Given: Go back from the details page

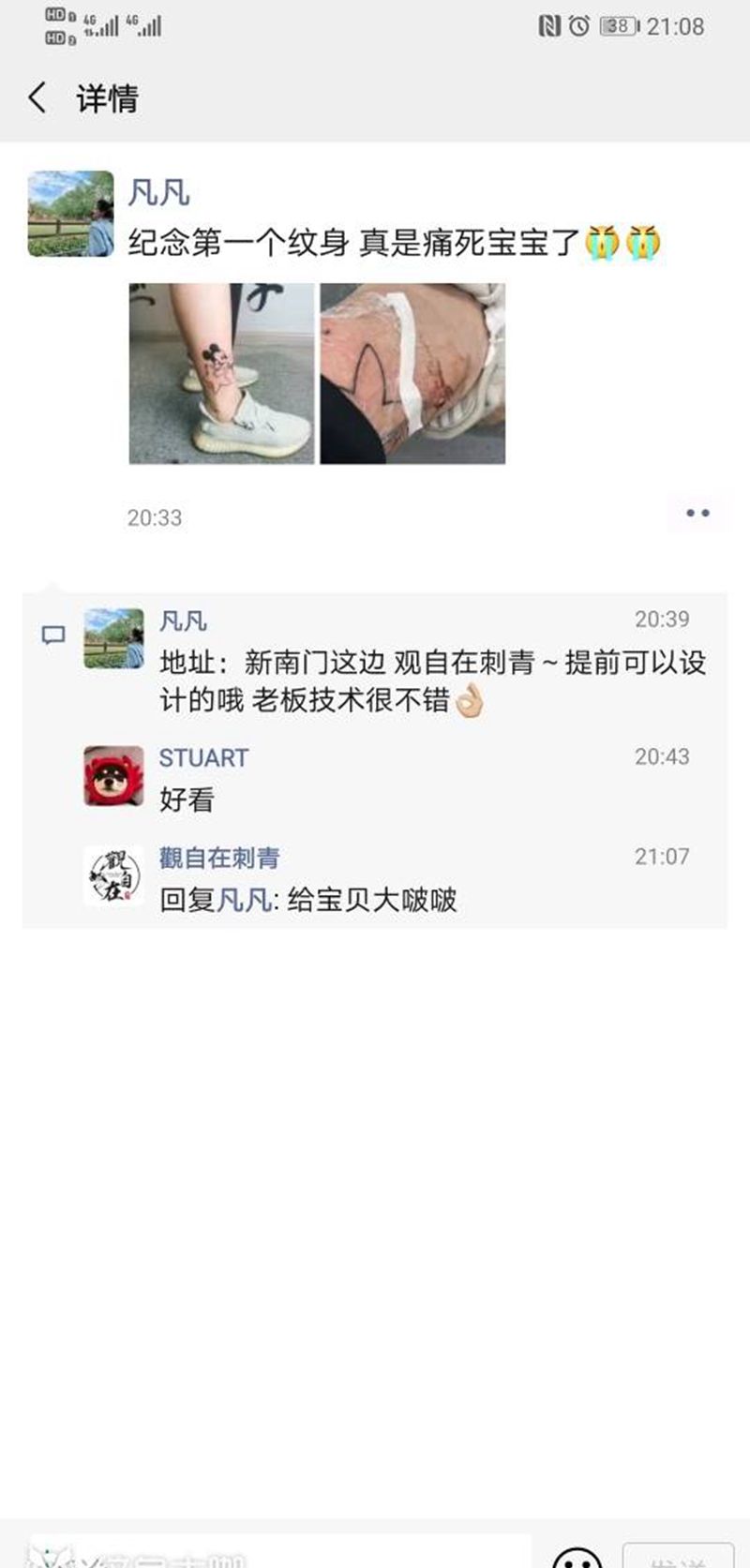Looking at the screenshot, I should coord(37,97).
